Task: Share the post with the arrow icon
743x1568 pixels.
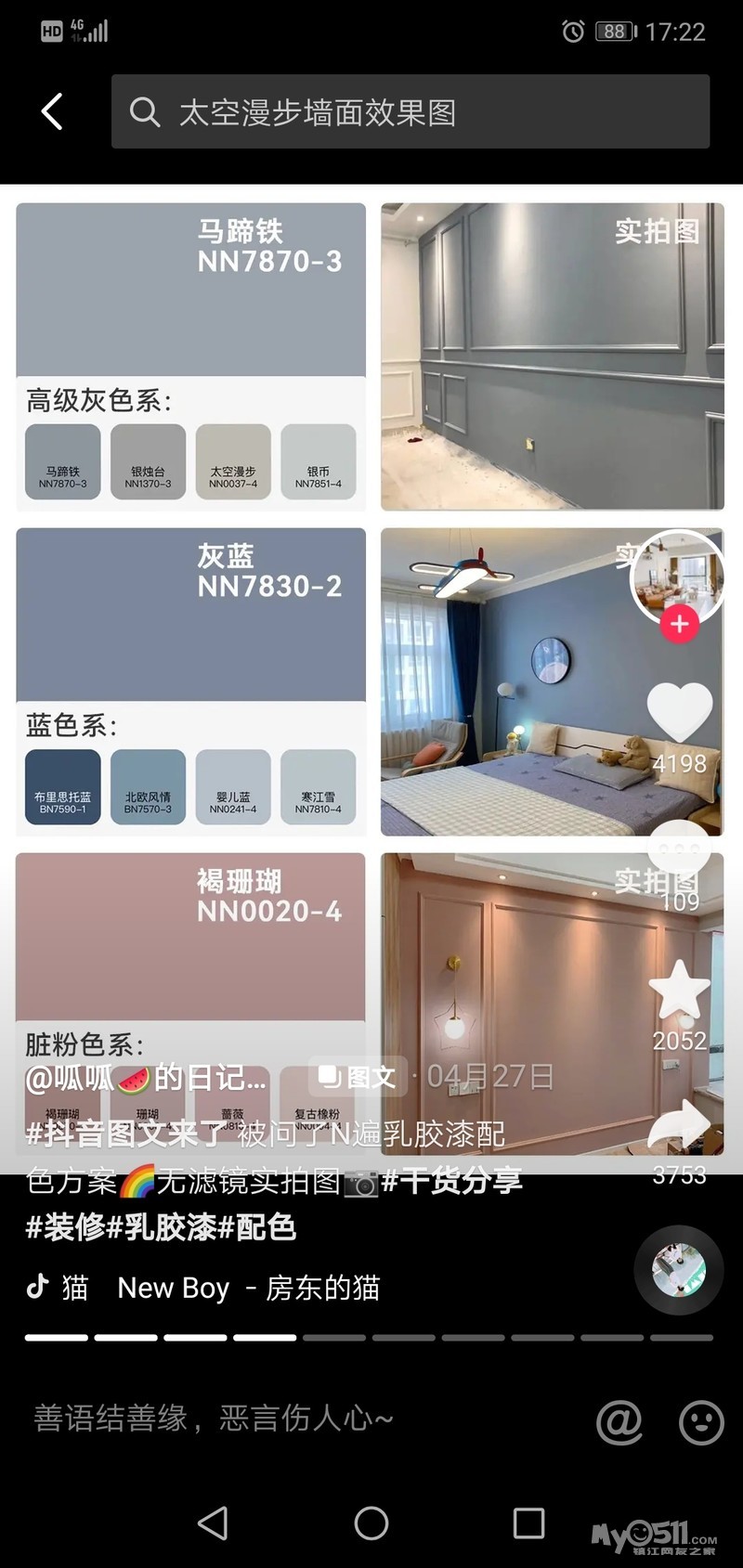Action: [x=679, y=1125]
